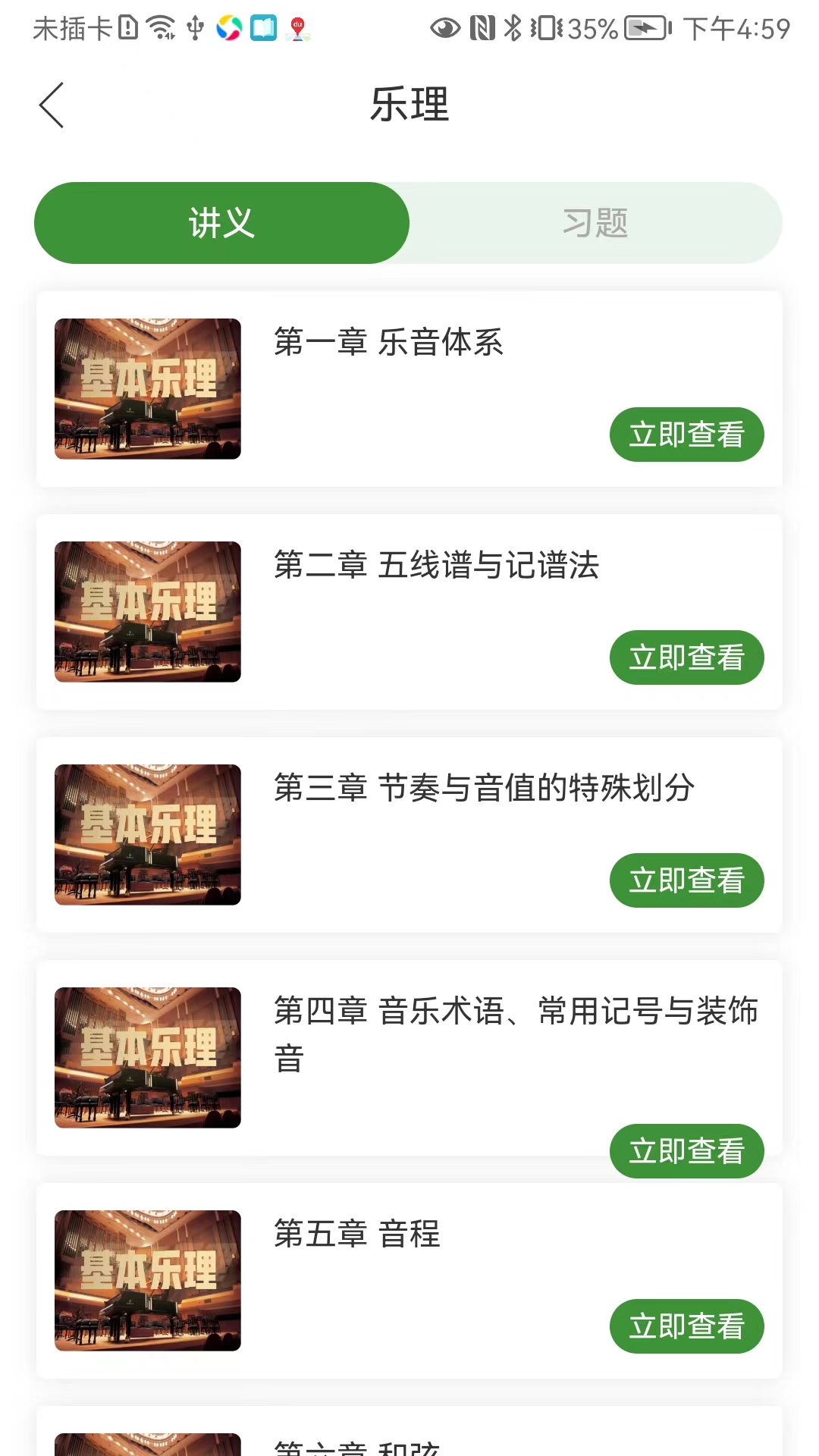
Task: Tap 立即查看 for 第三章 节奏与音值的特殊划分
Action: pyautogui.click(x=686, y=880)
